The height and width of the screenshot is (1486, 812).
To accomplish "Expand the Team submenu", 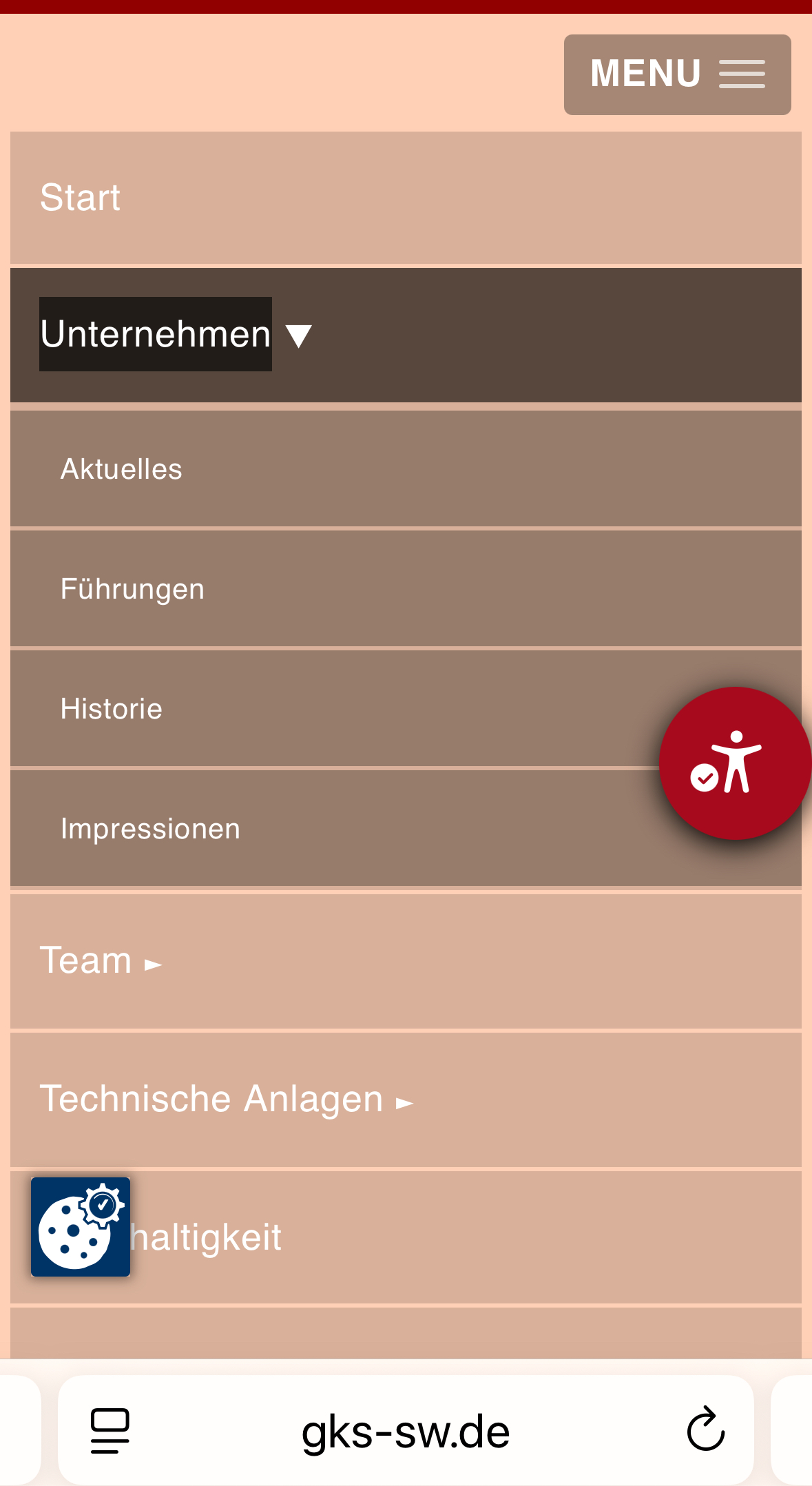I will (x=153, y=963).
